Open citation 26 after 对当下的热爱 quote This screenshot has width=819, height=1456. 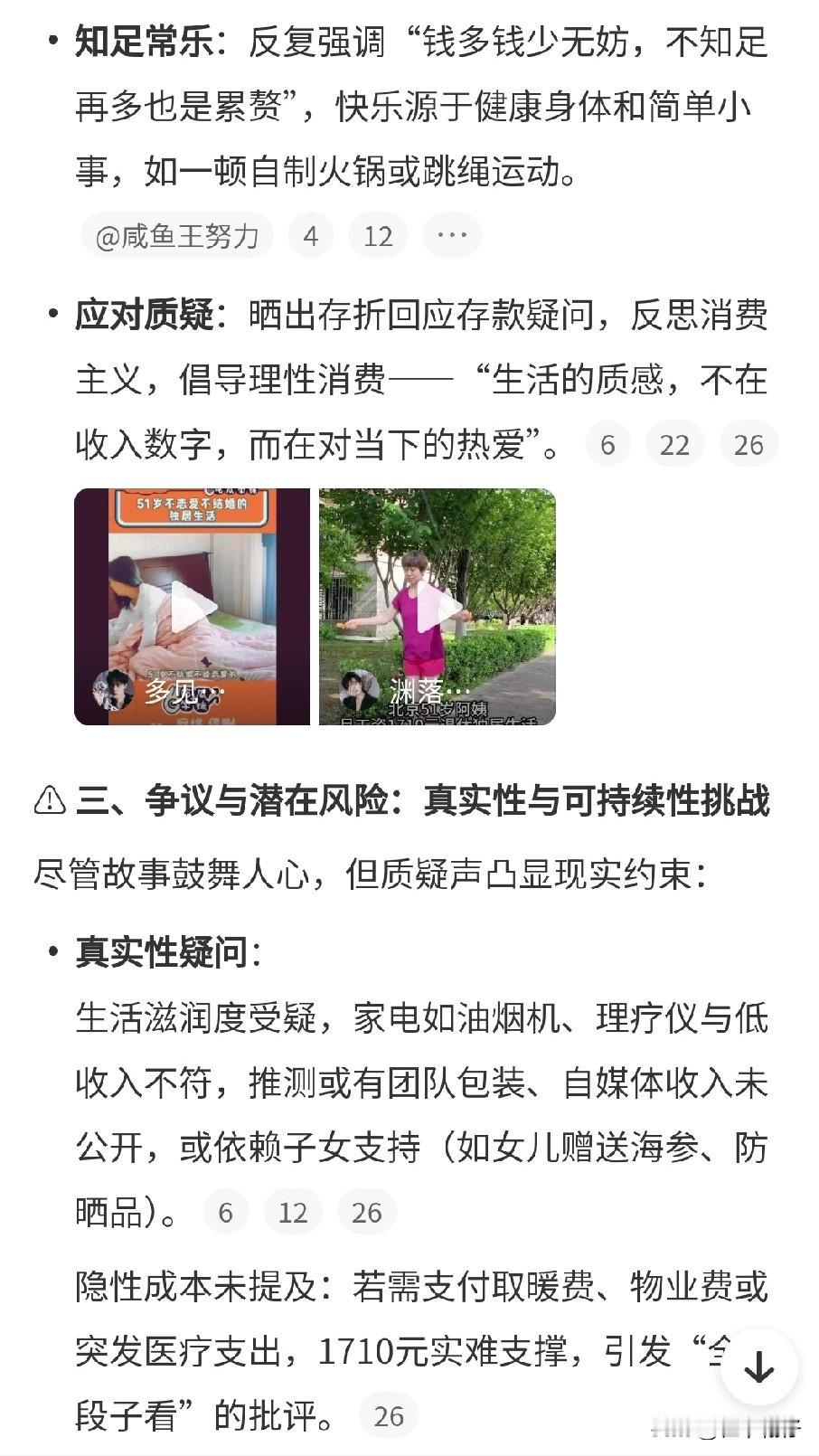point(747,444)
